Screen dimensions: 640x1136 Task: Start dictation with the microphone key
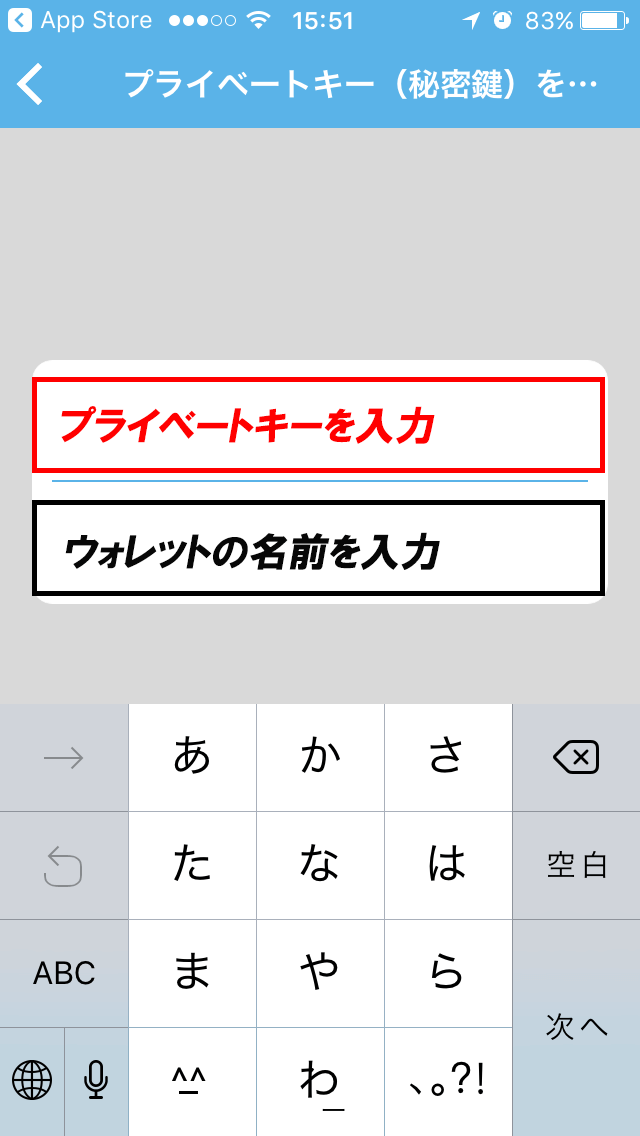coord(96,1082)
